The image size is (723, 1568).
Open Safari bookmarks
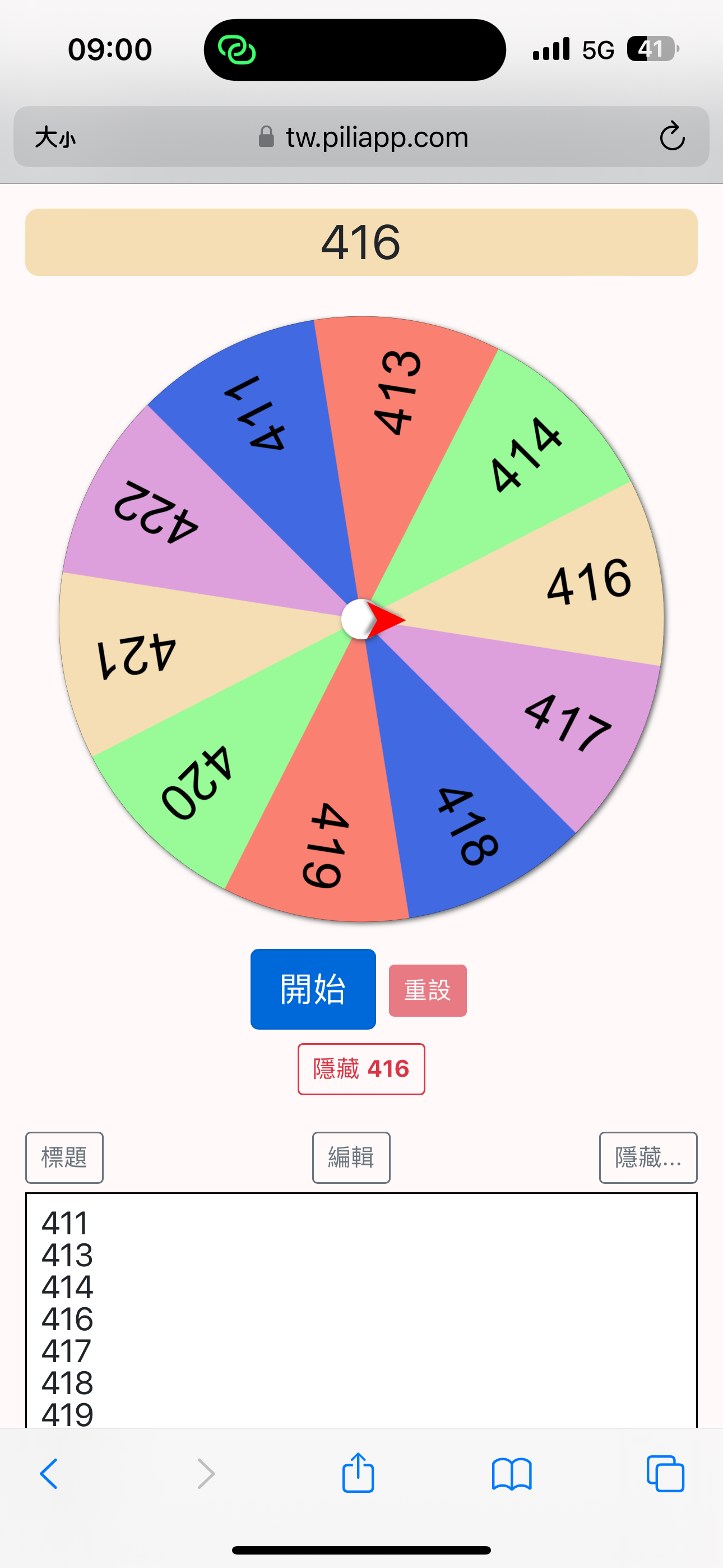pos(512,1474)
